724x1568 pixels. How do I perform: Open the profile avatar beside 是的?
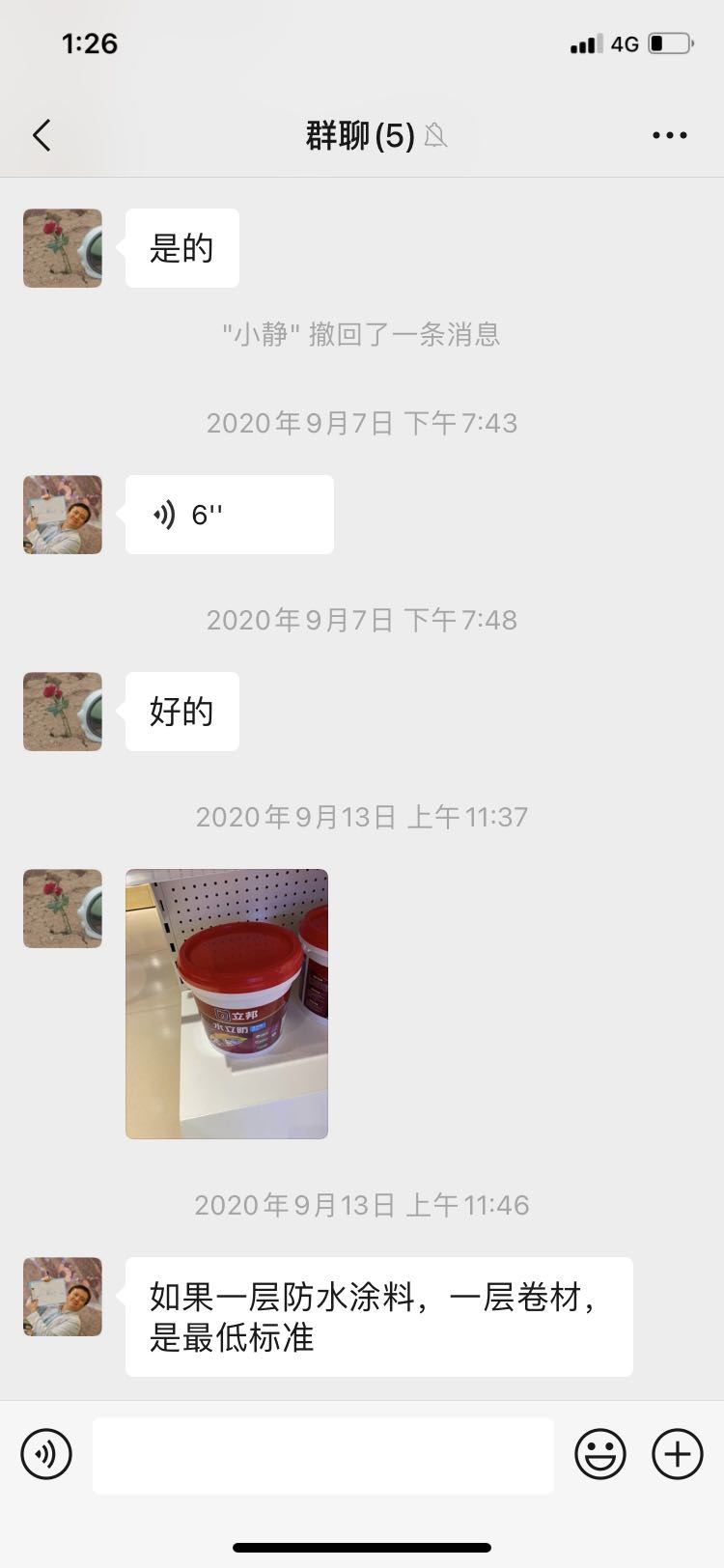63,248
